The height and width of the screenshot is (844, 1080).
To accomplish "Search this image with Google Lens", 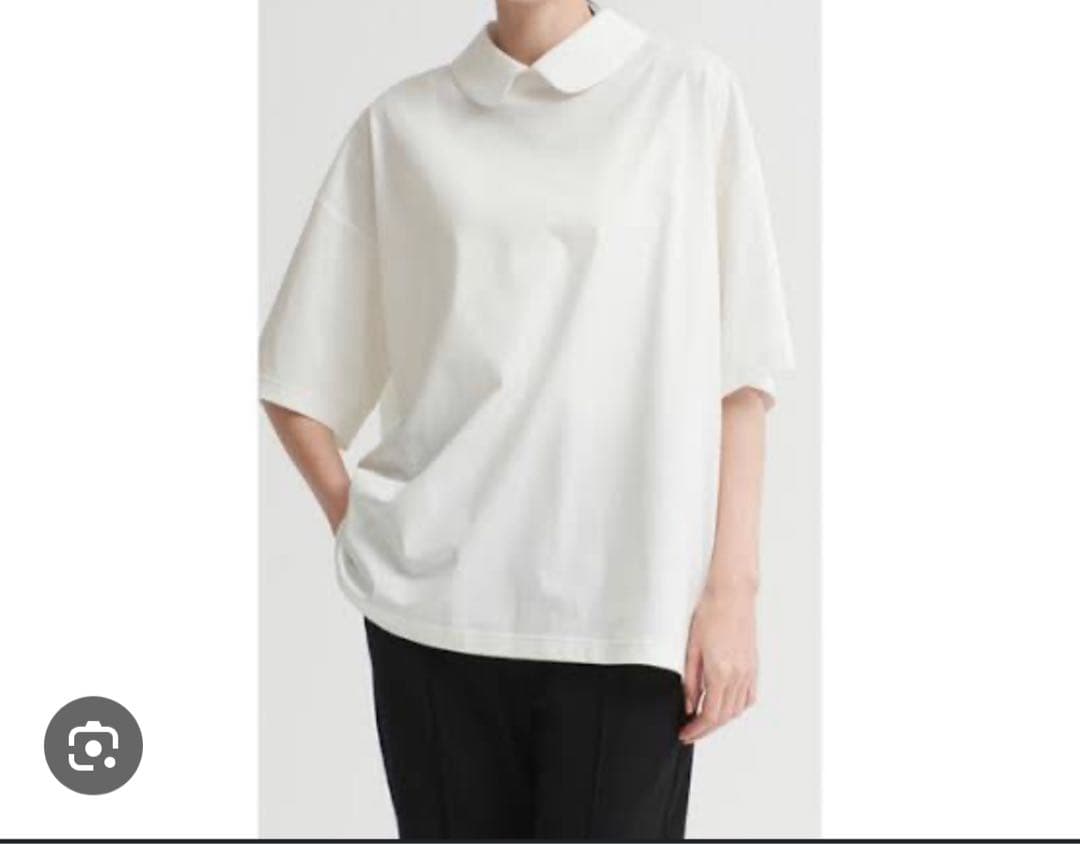I will (x=93, y=745).
